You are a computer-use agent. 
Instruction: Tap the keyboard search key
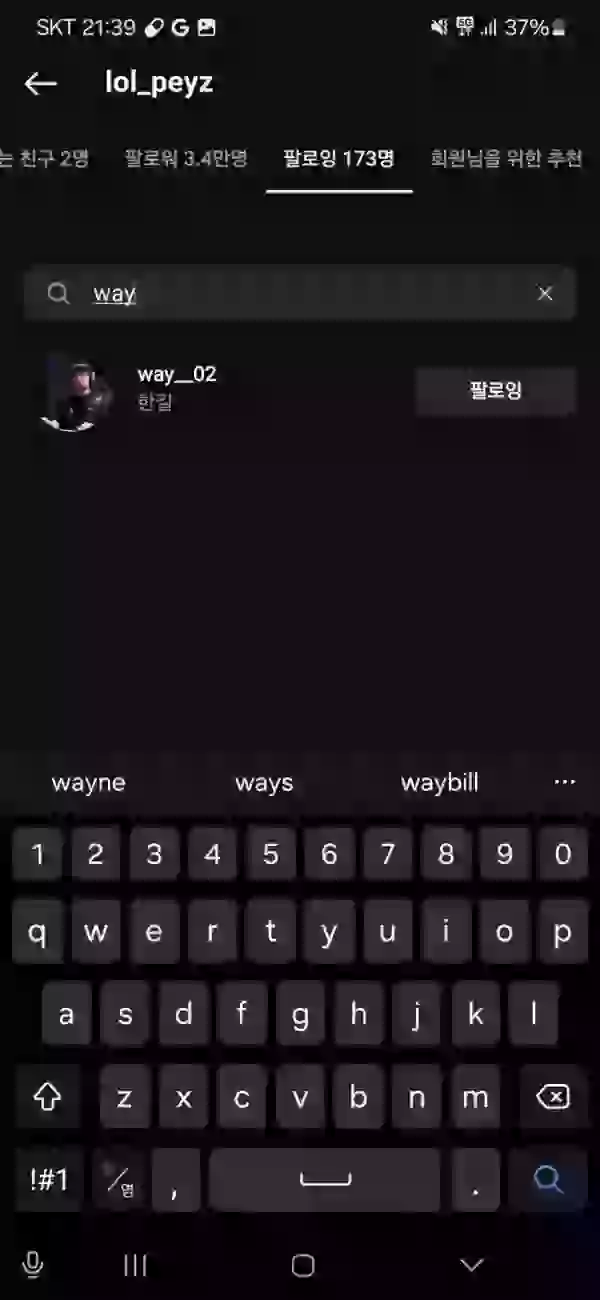tap(549, 1180)
